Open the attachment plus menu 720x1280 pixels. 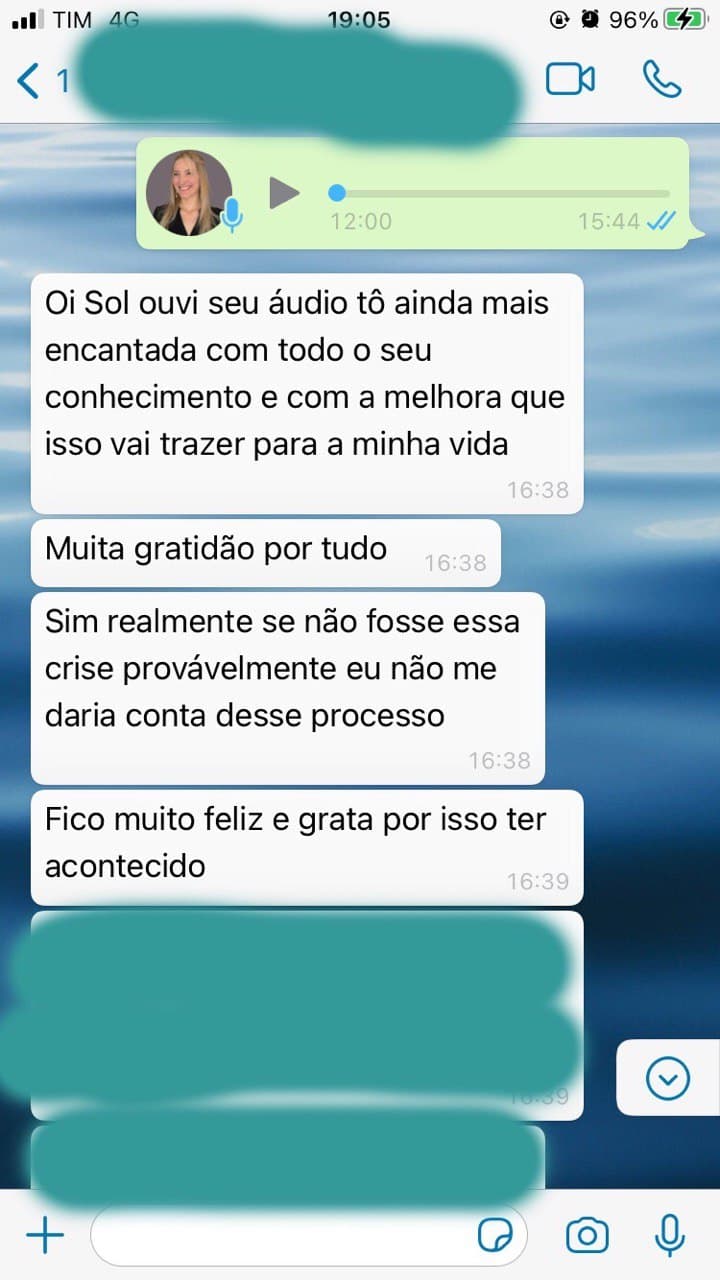tap(44, 1236)
